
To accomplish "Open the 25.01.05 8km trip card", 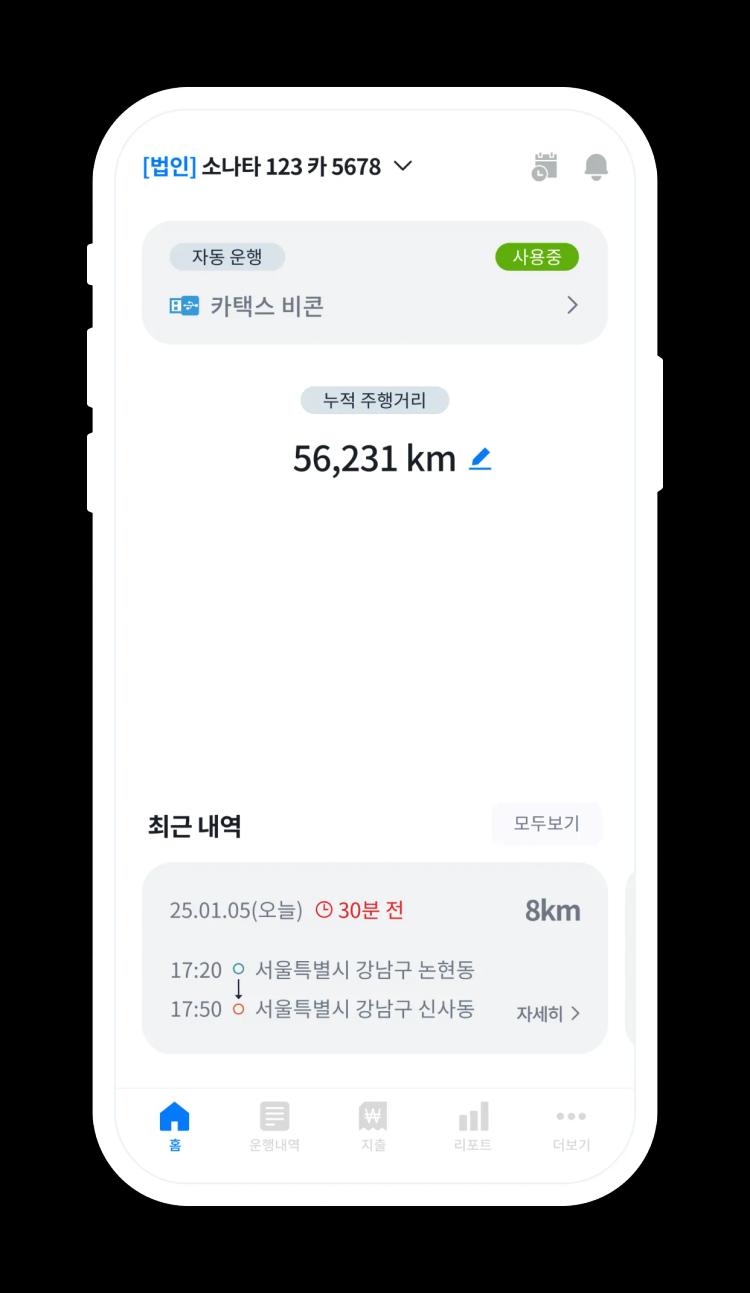I will tap(374, 940).
